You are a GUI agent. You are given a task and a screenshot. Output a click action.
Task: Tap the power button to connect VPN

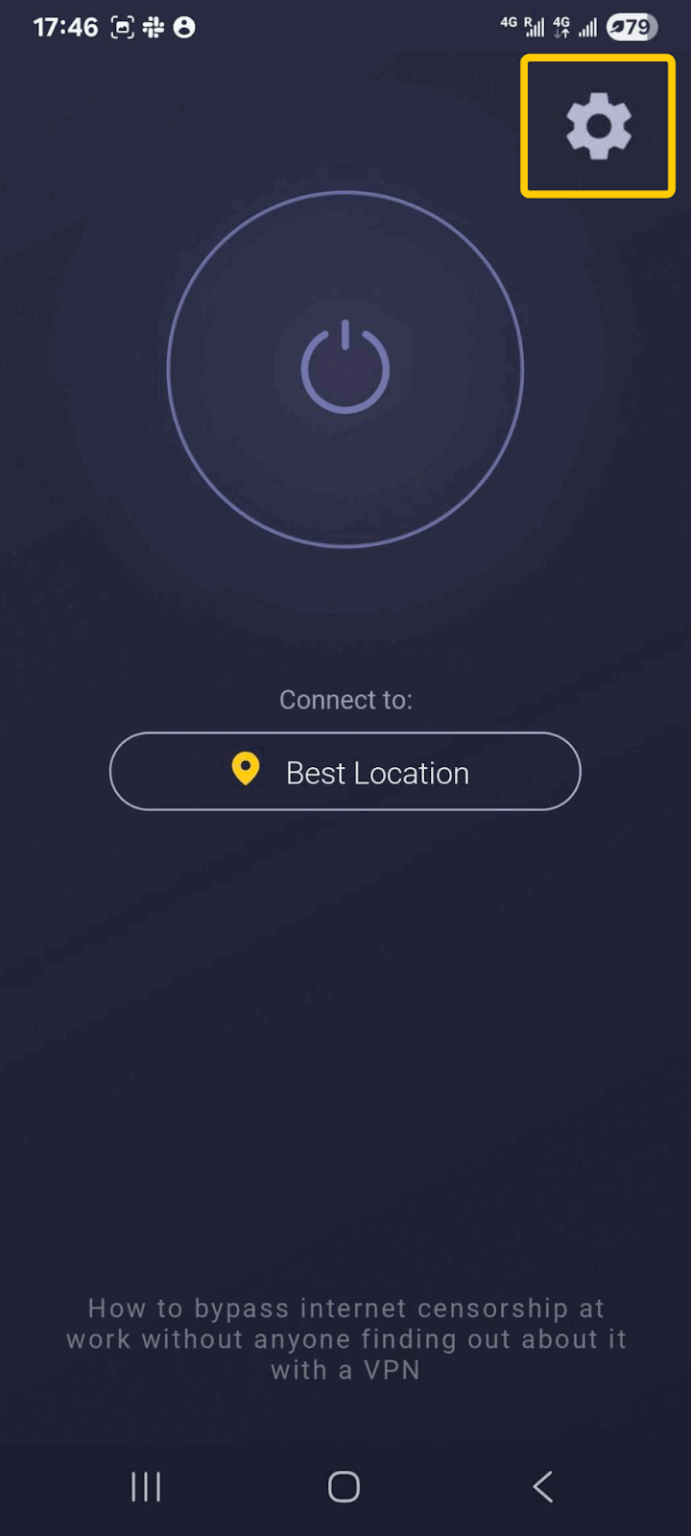coord(345,369)
